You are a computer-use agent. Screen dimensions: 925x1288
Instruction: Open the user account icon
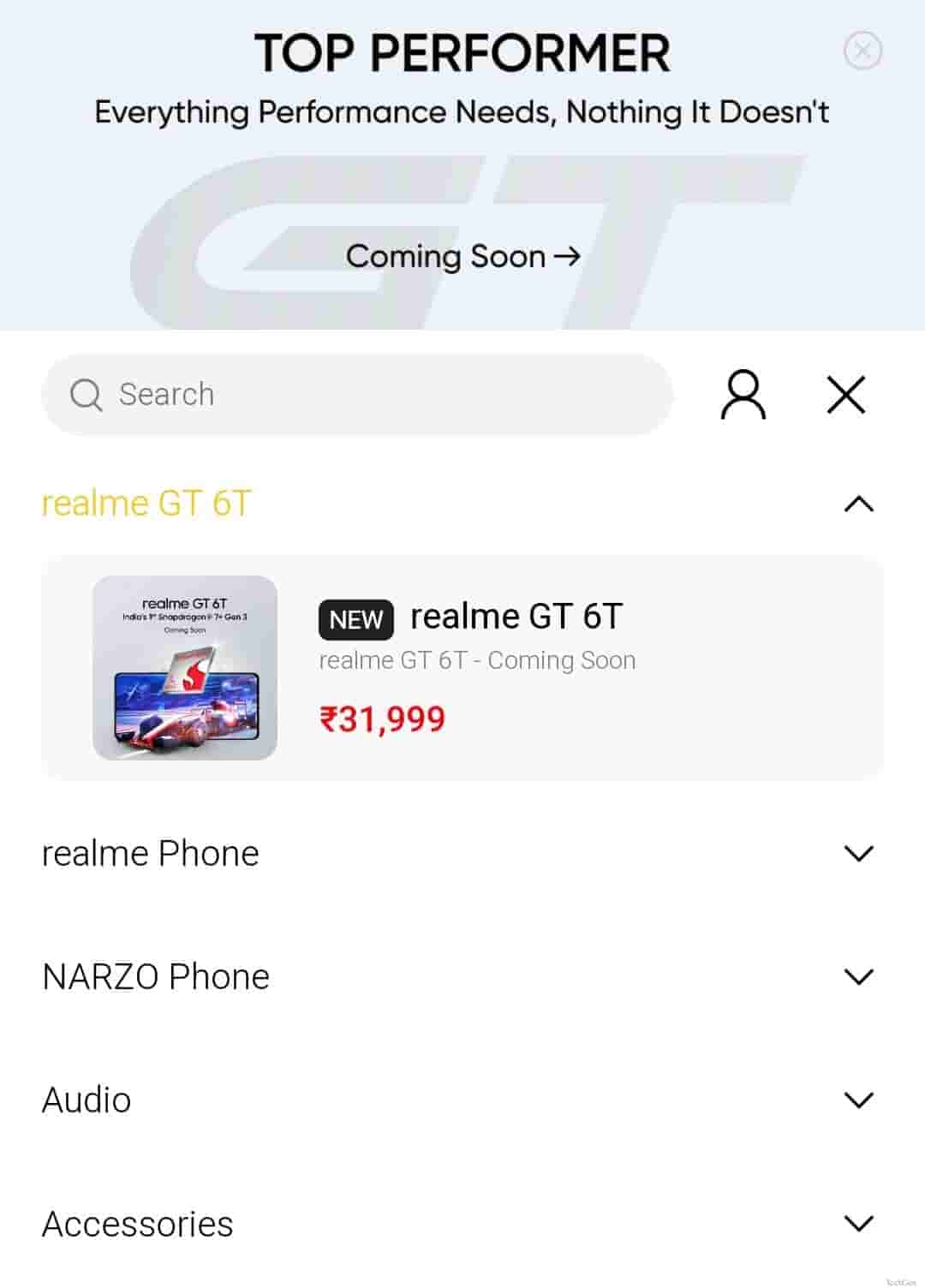click(x=743, y=395)
